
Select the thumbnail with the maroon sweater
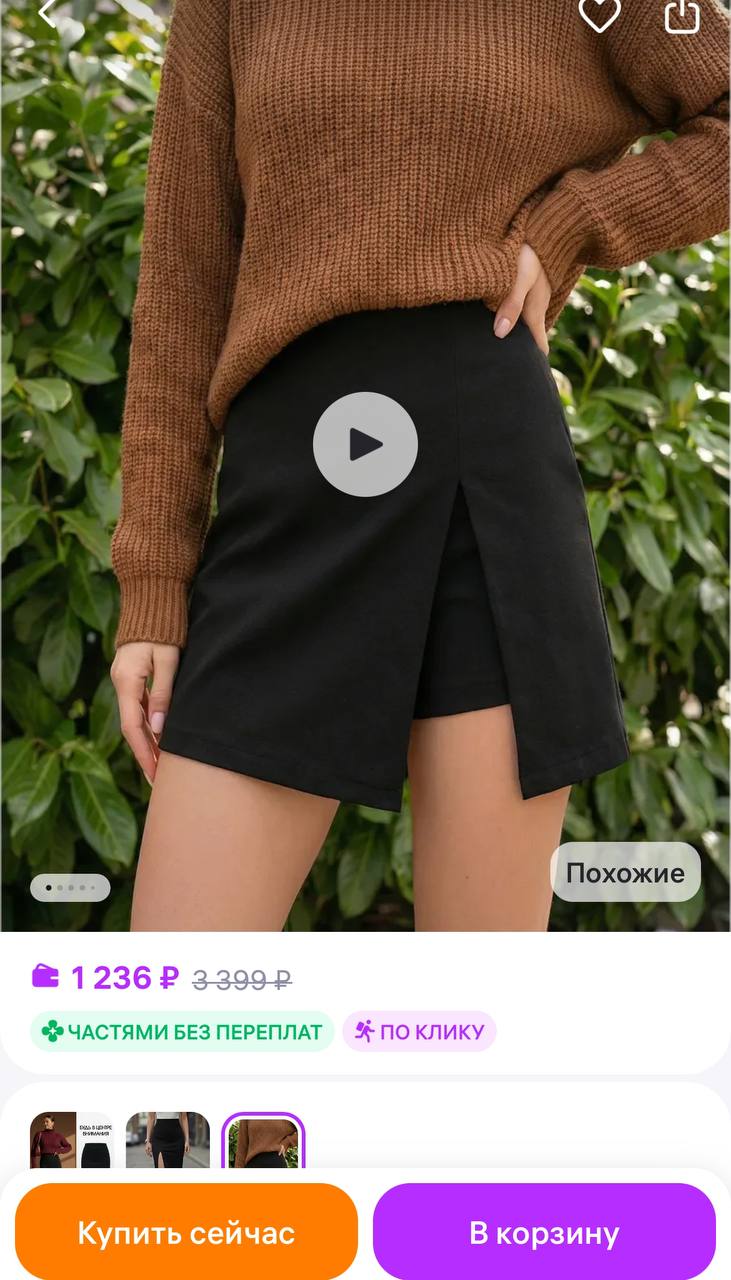[72, 1140]
